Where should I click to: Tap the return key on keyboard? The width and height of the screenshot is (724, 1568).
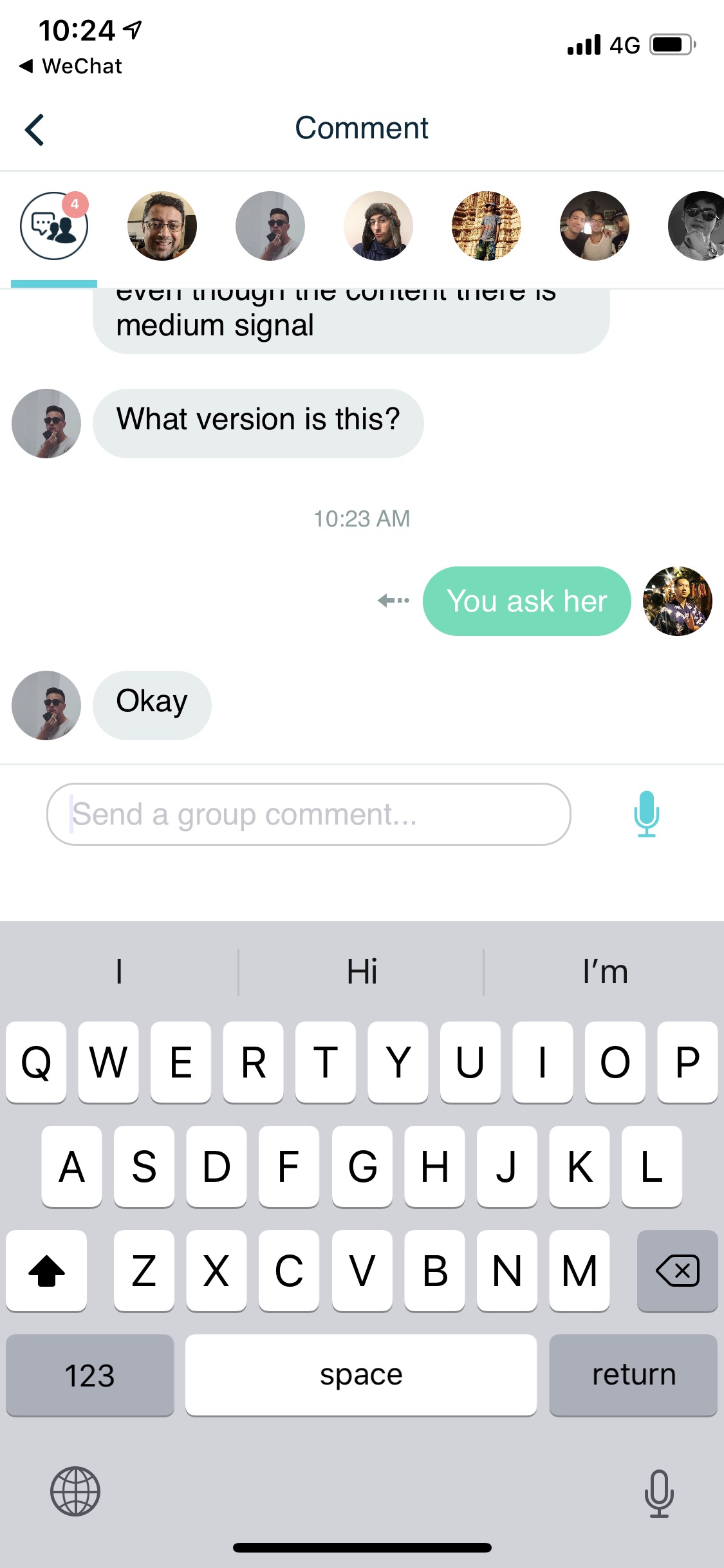click(633, 1375)
